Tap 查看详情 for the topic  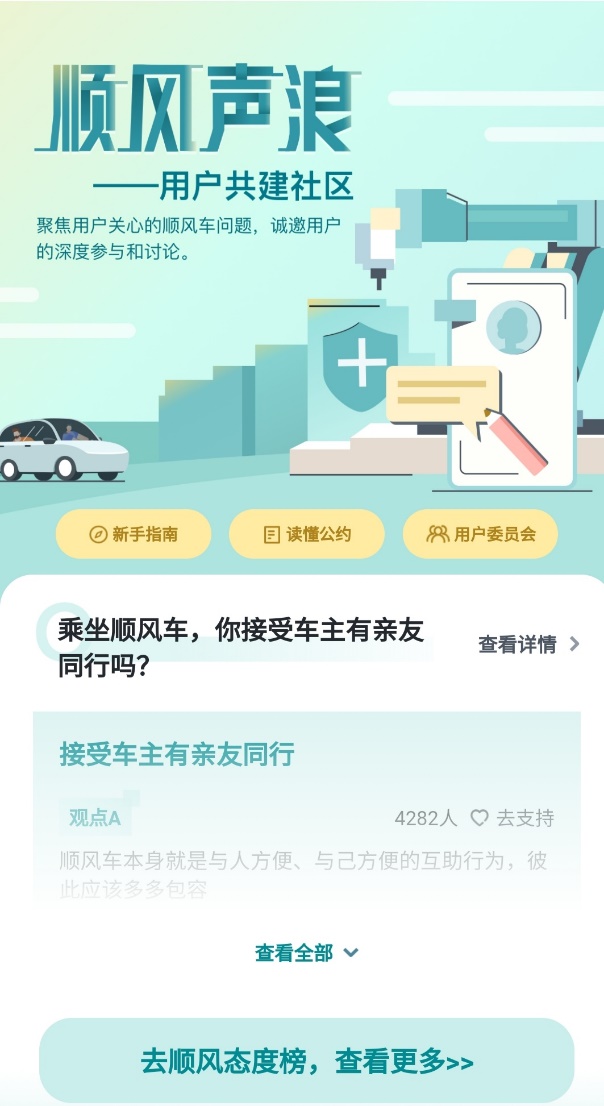click(x=528, y=644)
